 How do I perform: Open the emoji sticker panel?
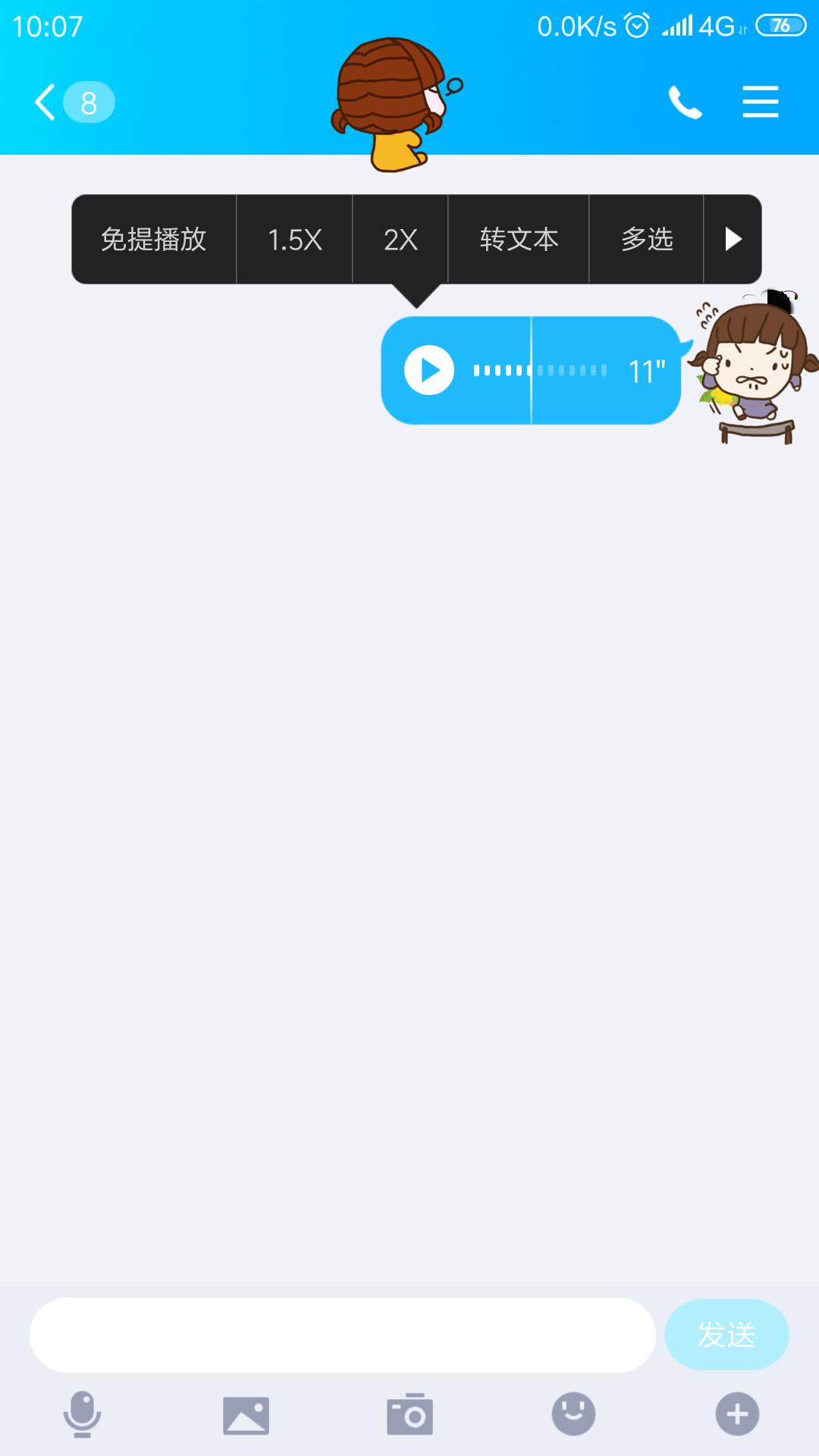573,1414
